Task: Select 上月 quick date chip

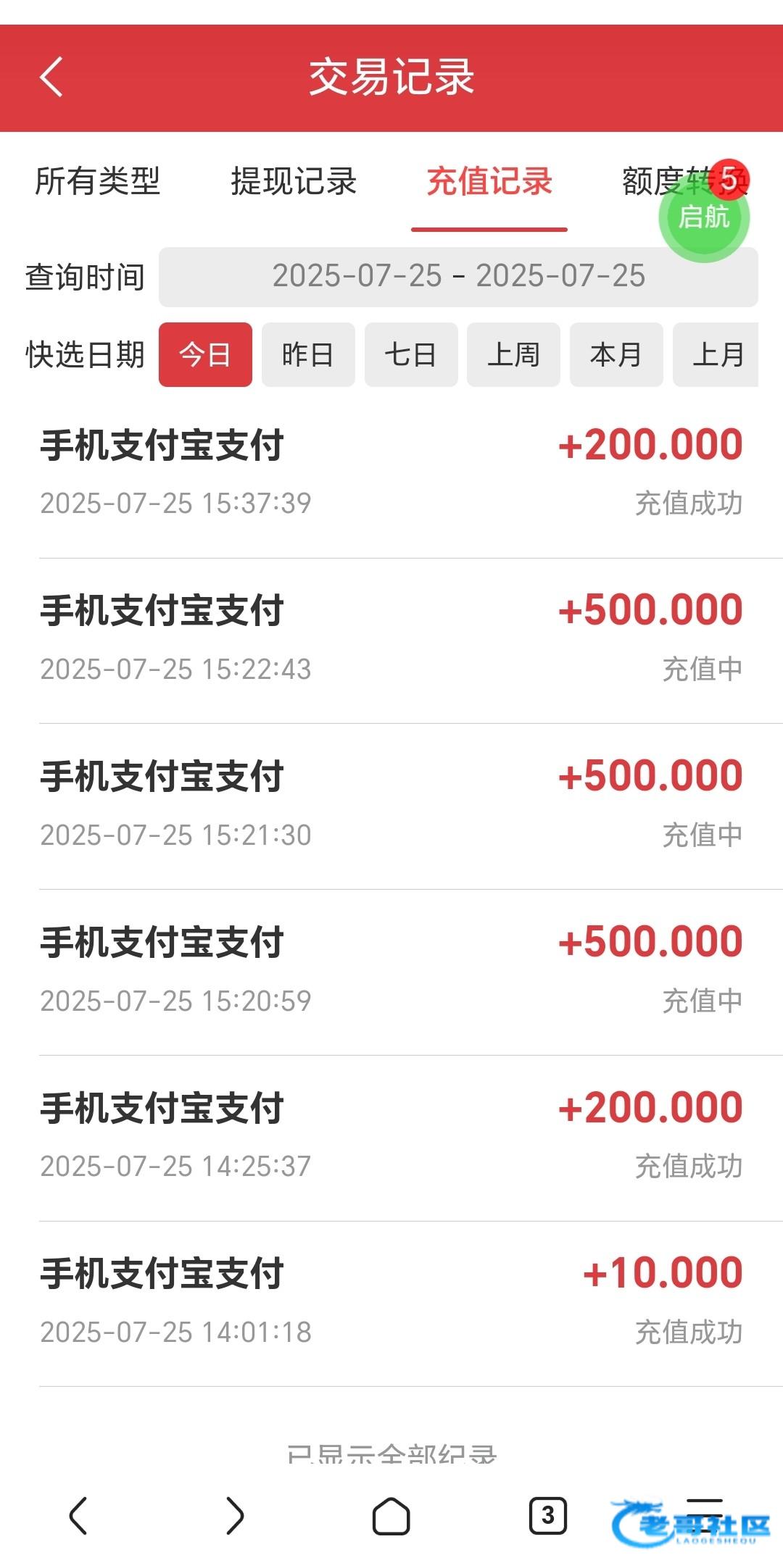Action: click(716, 355)
